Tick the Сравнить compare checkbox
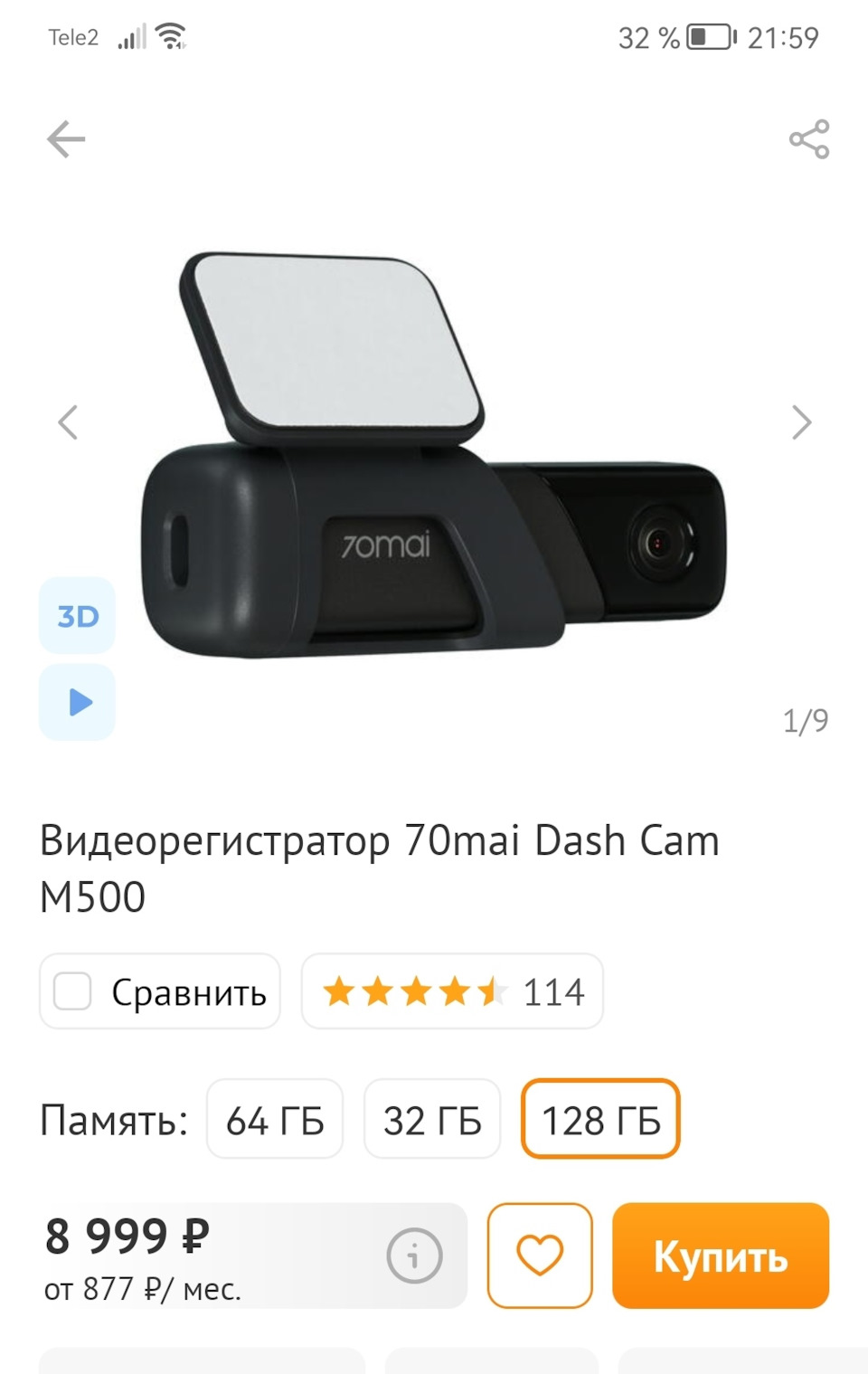Image resolution: width=868 pixels, height=1374 pixels. click(x=73, y=991)
